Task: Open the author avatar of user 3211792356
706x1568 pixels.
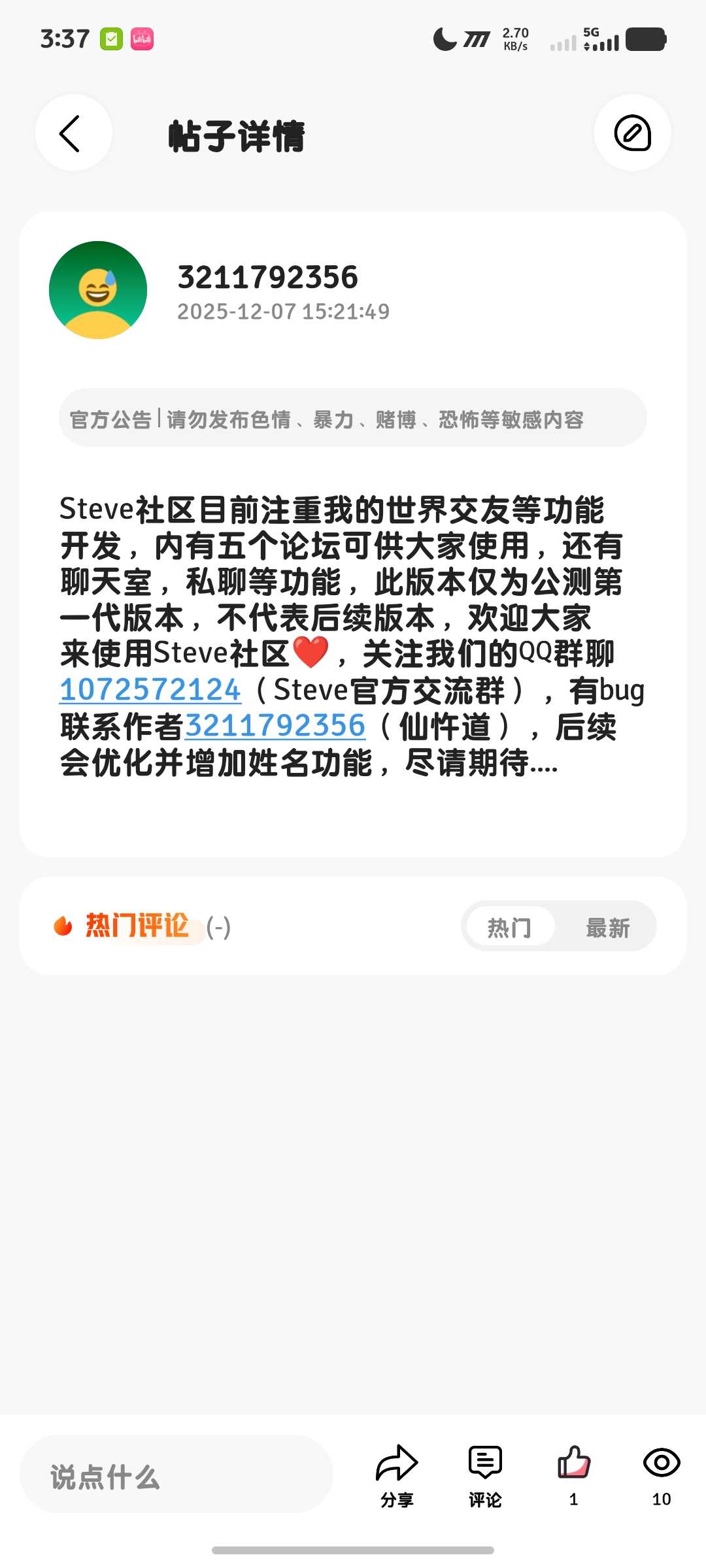Action: [98, 290]
